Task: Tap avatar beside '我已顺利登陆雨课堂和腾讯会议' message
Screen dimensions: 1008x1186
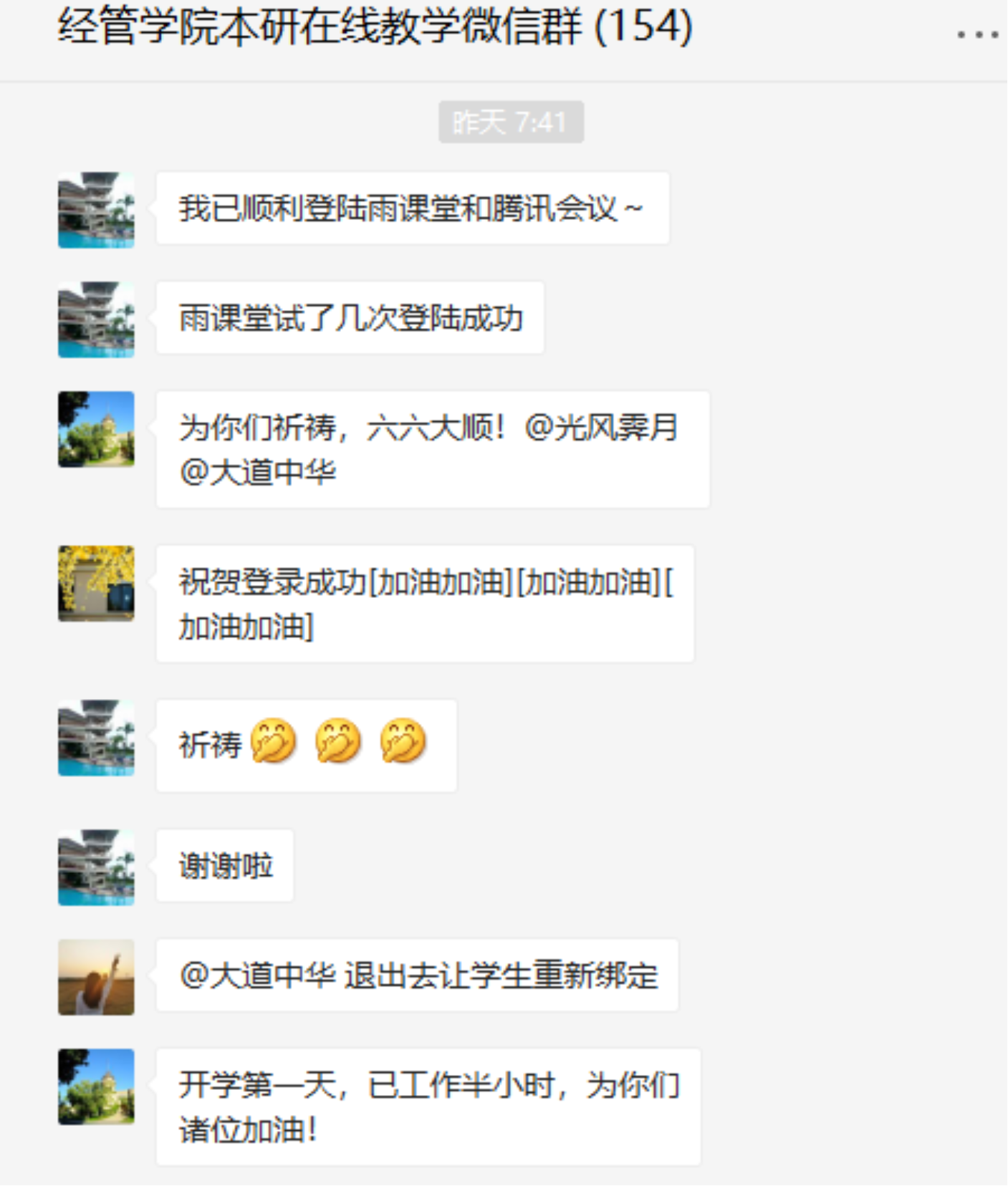Action: point(96,210)
